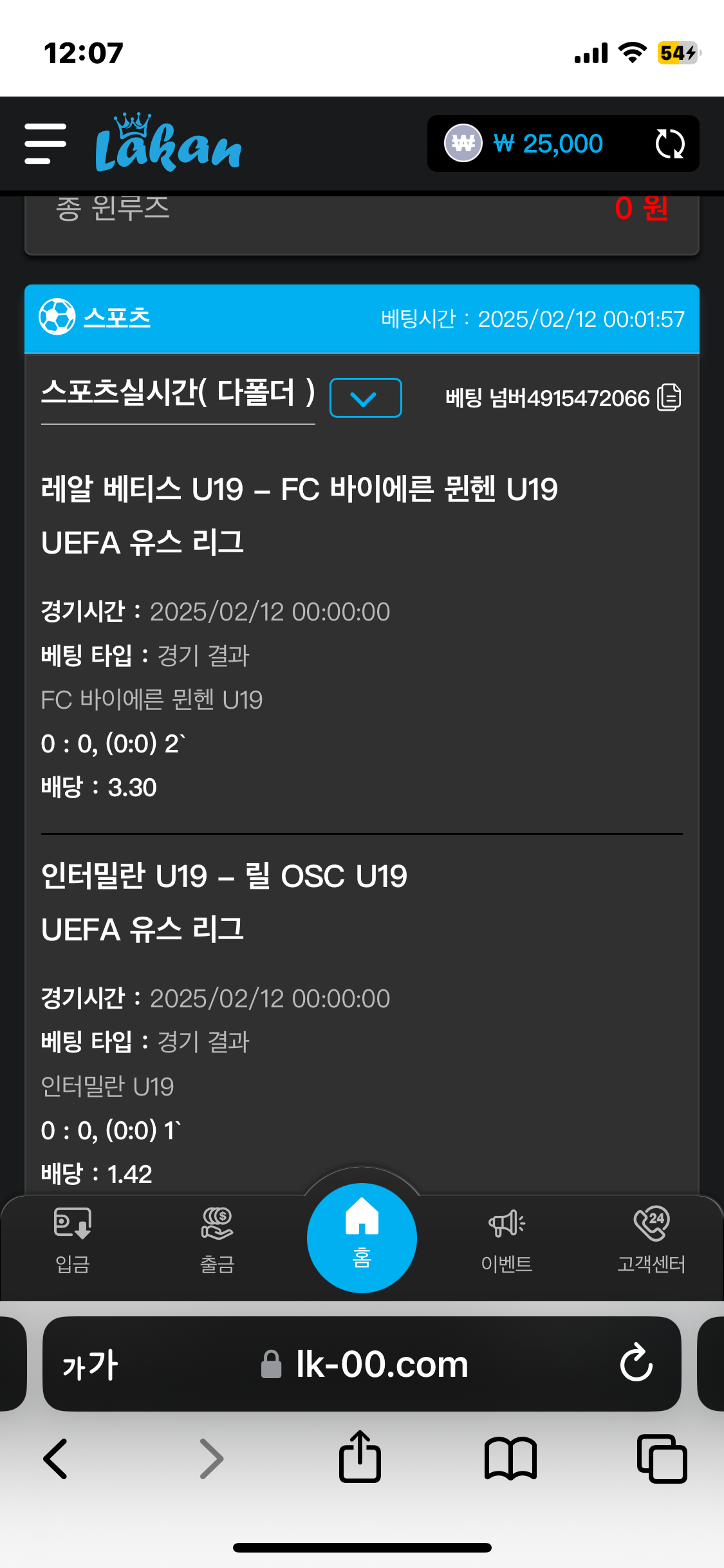Open the 출금 withdrawal tab
The image size is (724, 1568).
point(217,1240)
